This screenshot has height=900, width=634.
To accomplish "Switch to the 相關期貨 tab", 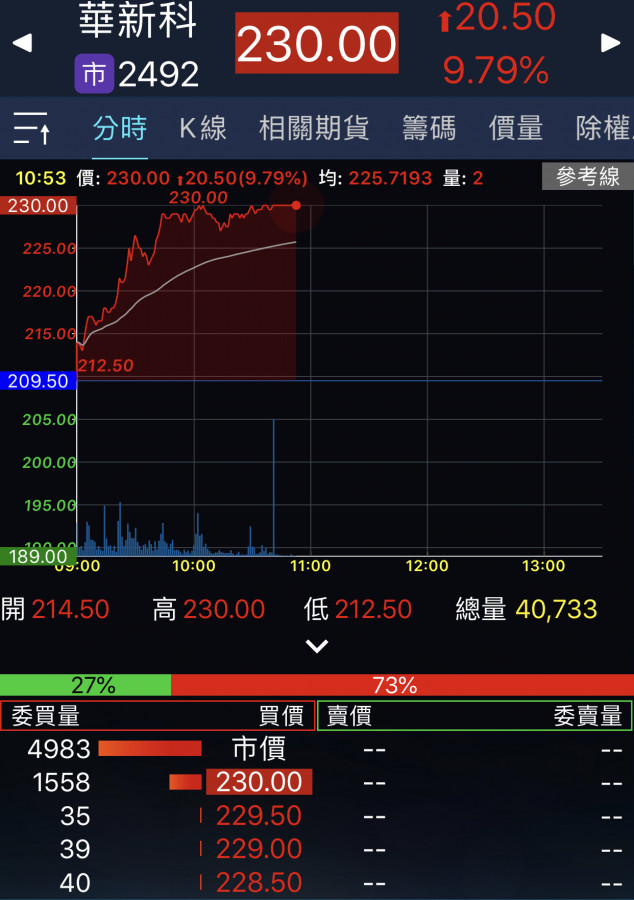I will (x=314, y=128).
